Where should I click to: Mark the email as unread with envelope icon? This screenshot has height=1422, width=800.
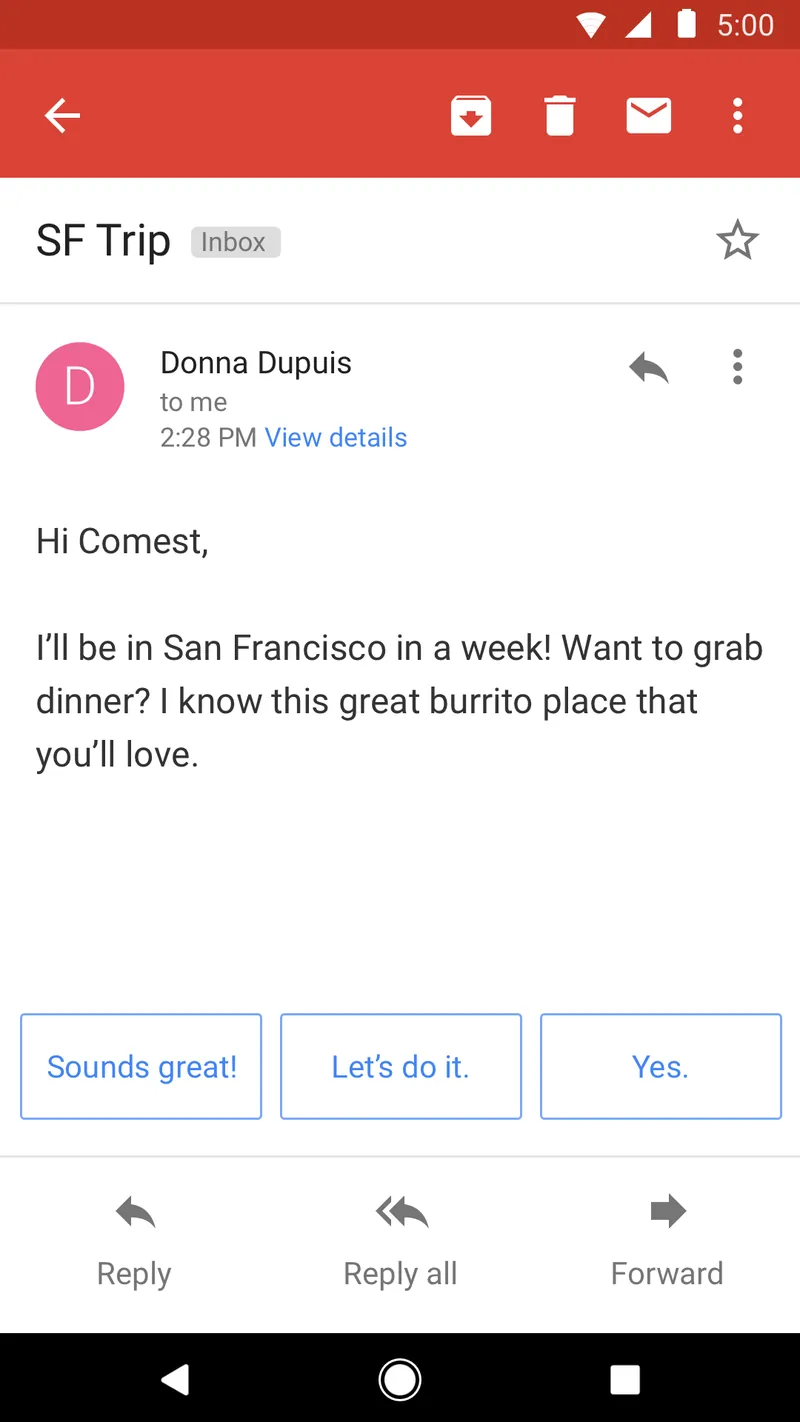[648, 115]
